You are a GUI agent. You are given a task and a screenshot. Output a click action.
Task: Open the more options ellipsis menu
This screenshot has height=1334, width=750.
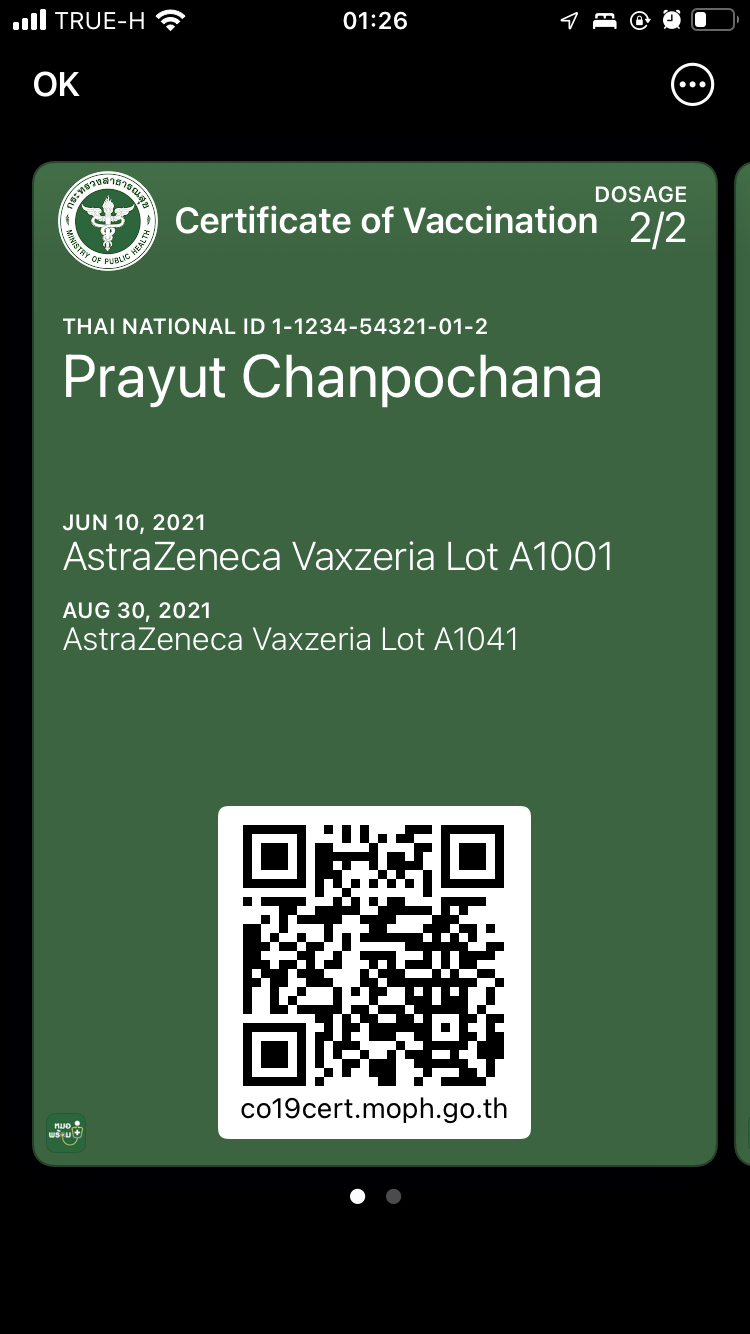pos(692,85)
